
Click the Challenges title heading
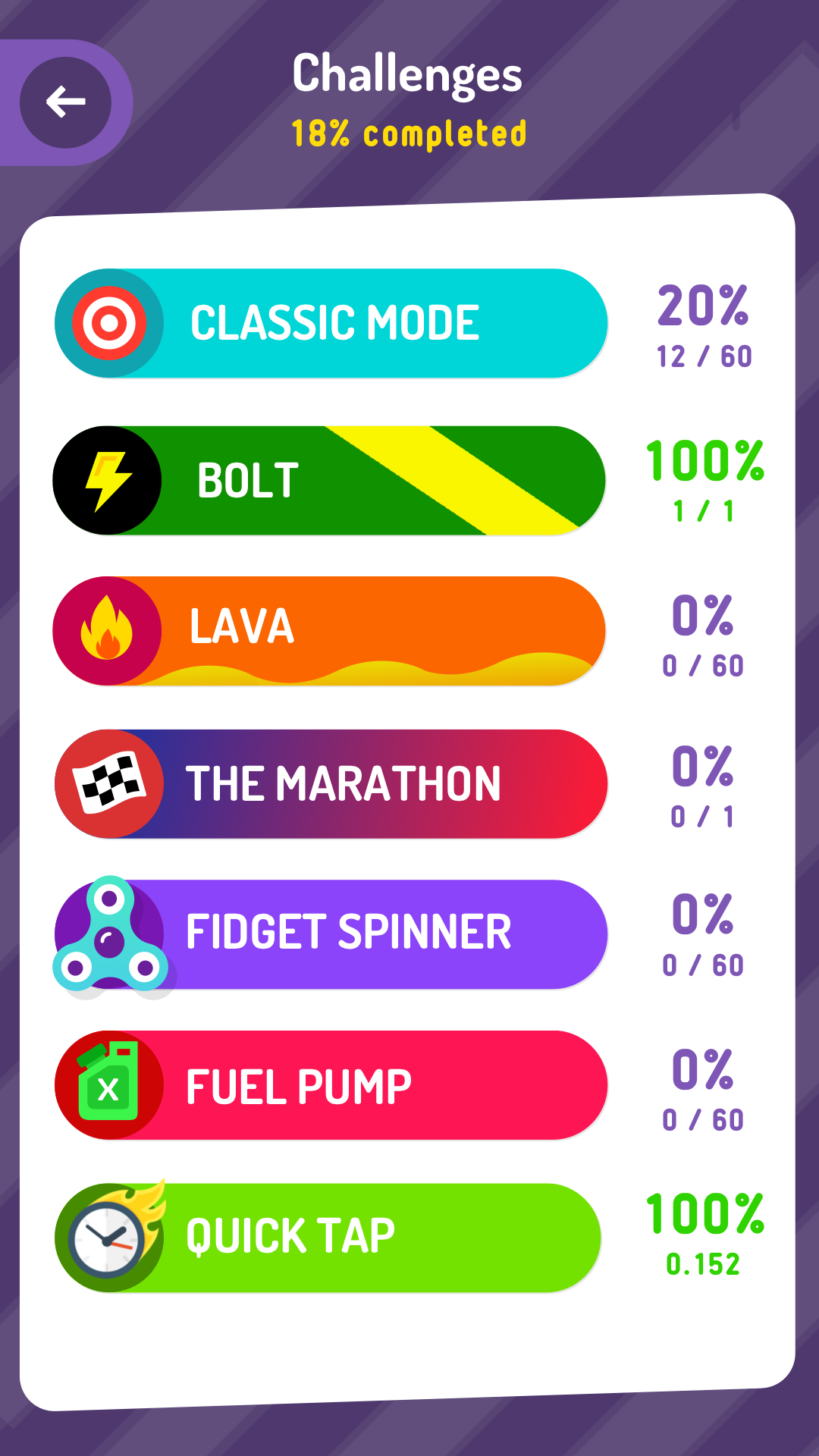(408, 74)
